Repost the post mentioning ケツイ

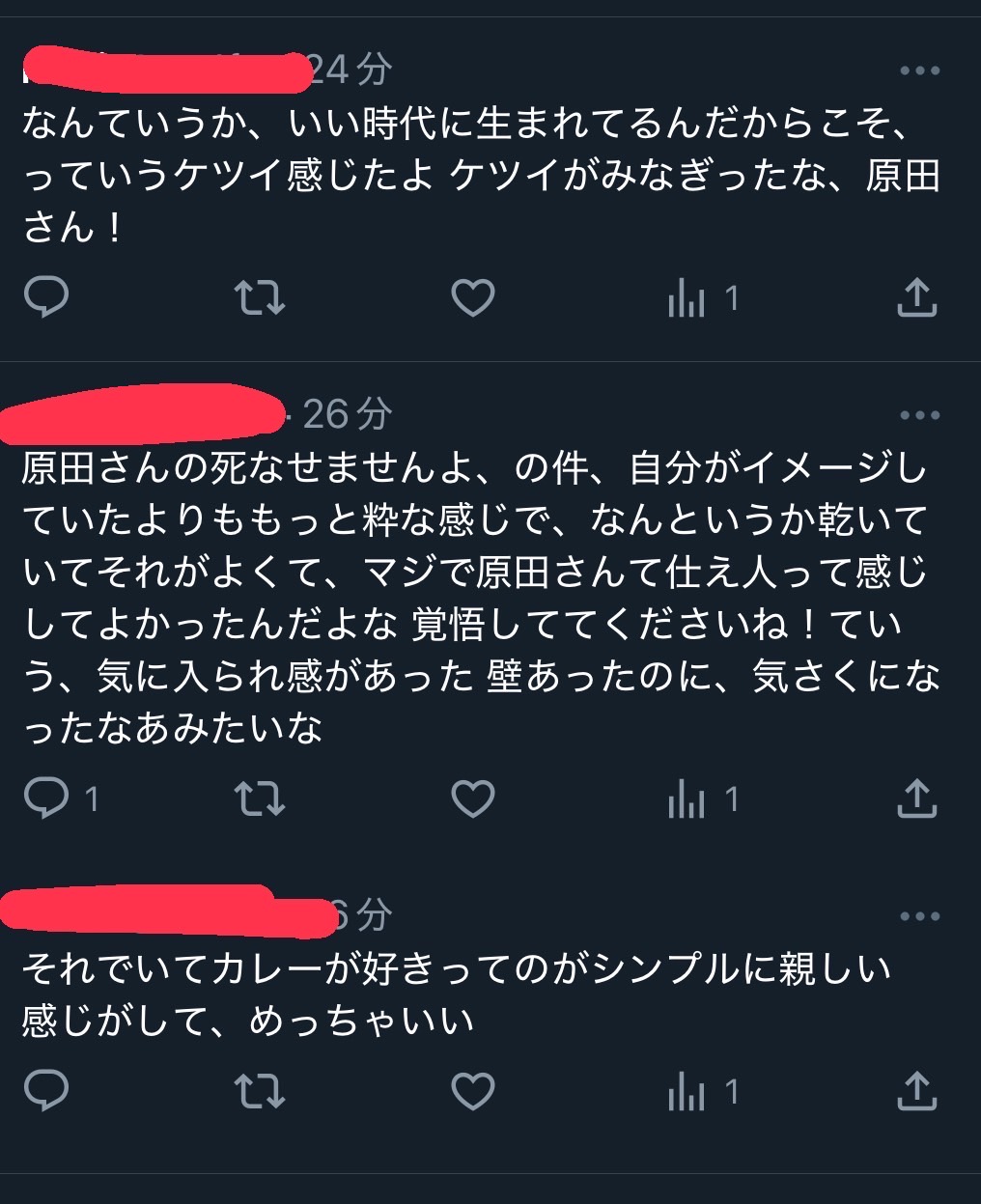[260, 298]
